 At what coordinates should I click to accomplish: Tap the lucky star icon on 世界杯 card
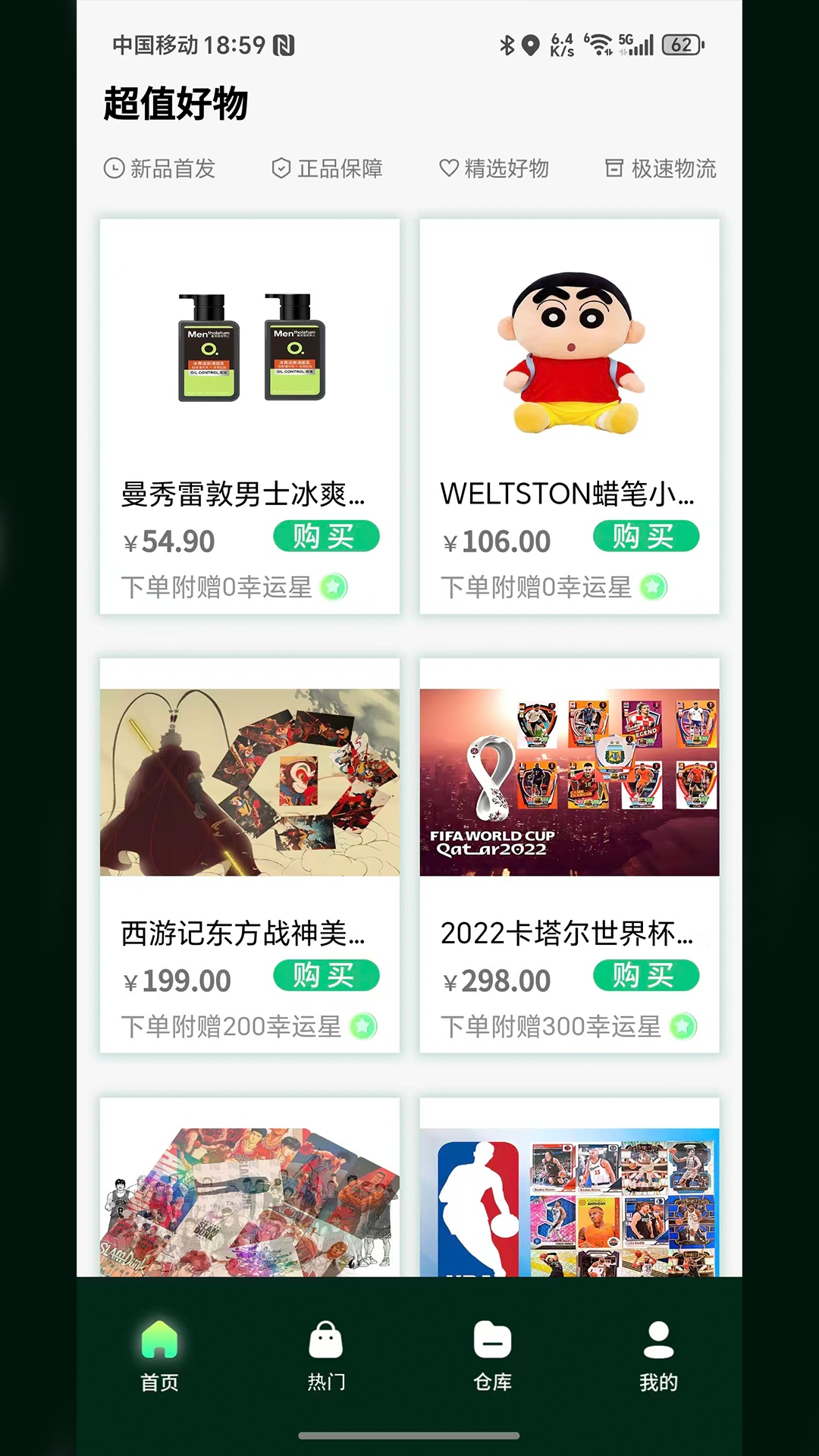click(x=683, y=1026)
